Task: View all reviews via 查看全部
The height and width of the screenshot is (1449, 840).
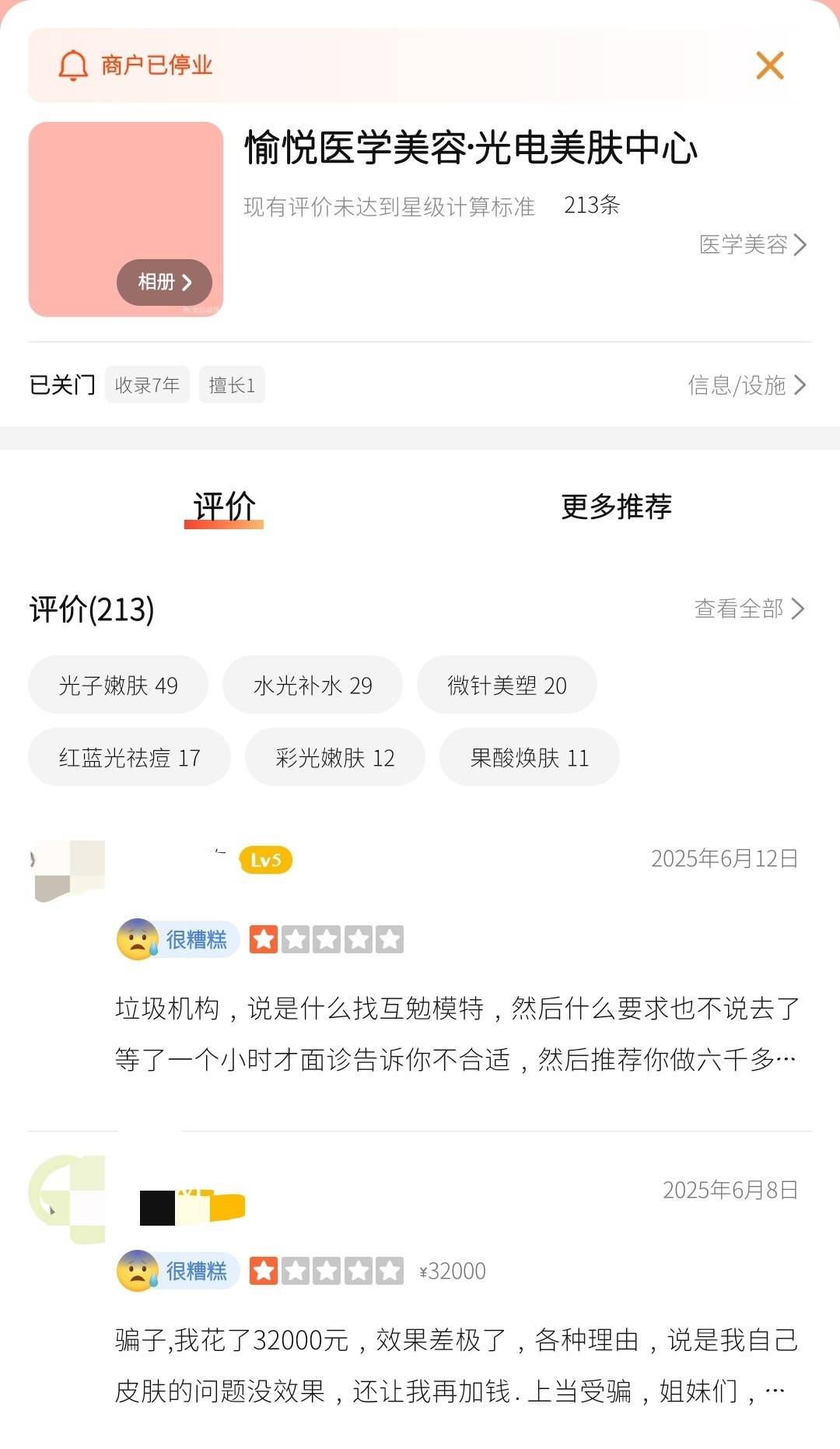Action: [748, 609]
